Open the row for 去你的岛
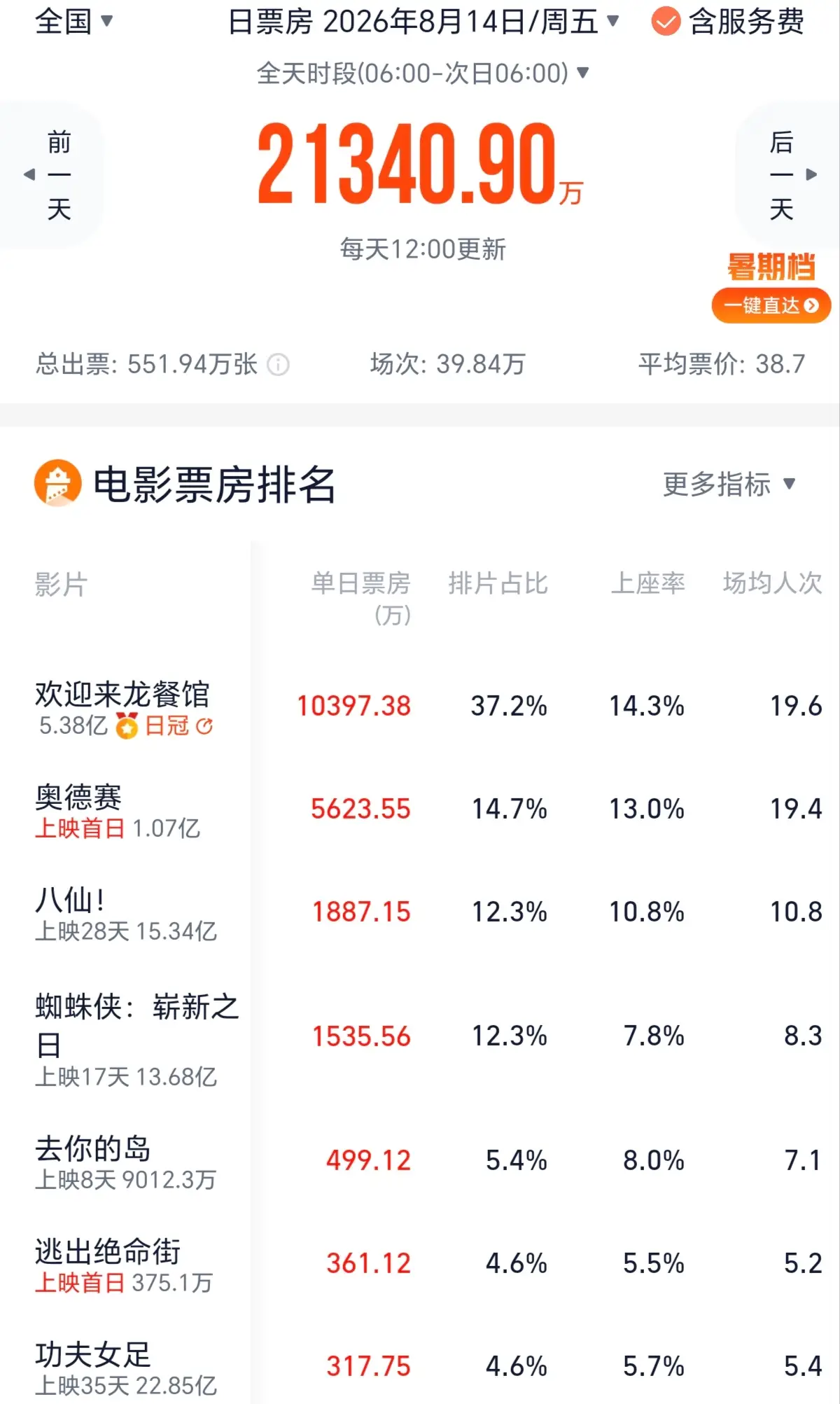Viewport: 840px width, 1404px height. click(x=420, y=1161)
